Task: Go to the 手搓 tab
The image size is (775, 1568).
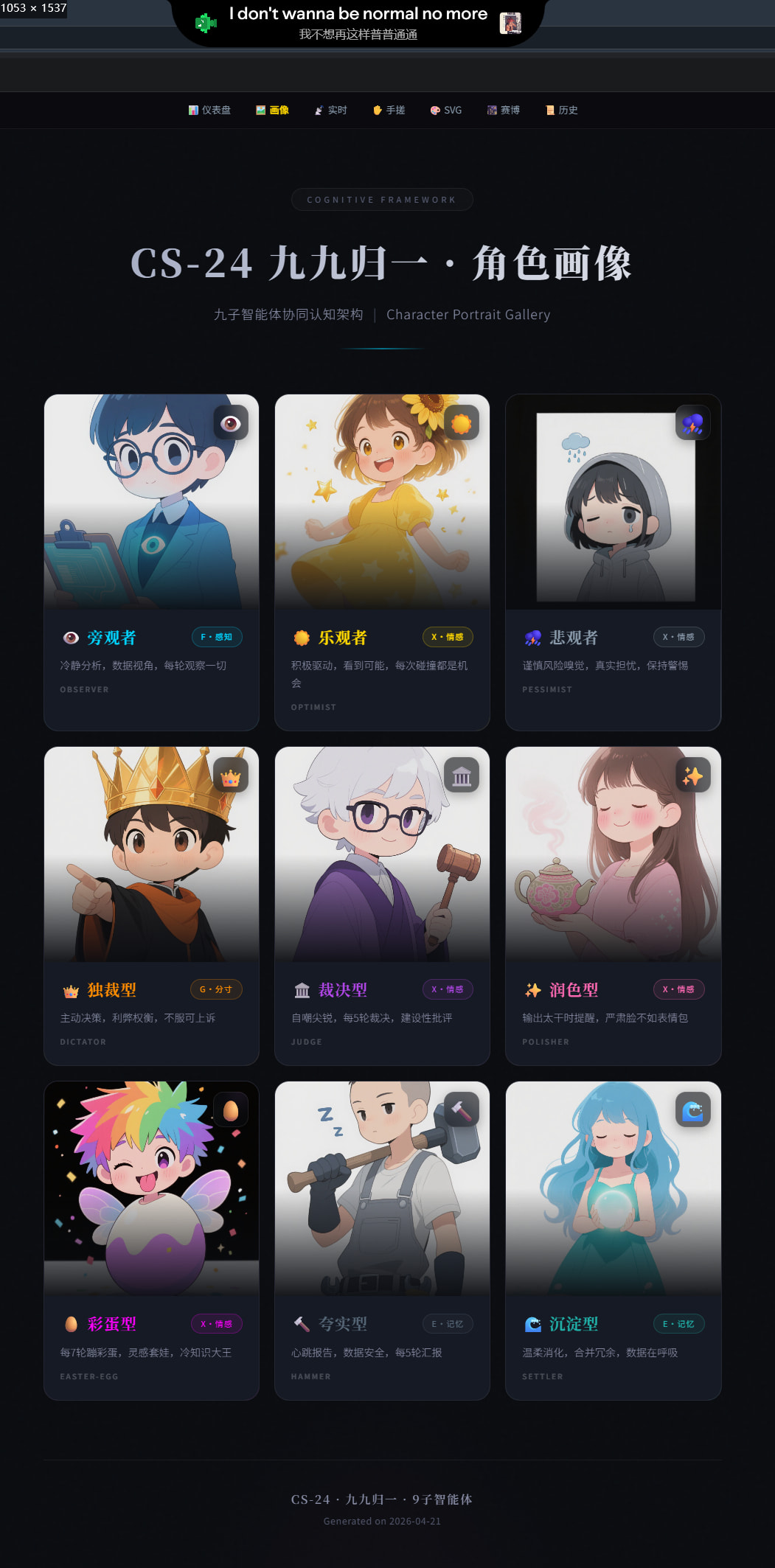Action: [389, 111]
